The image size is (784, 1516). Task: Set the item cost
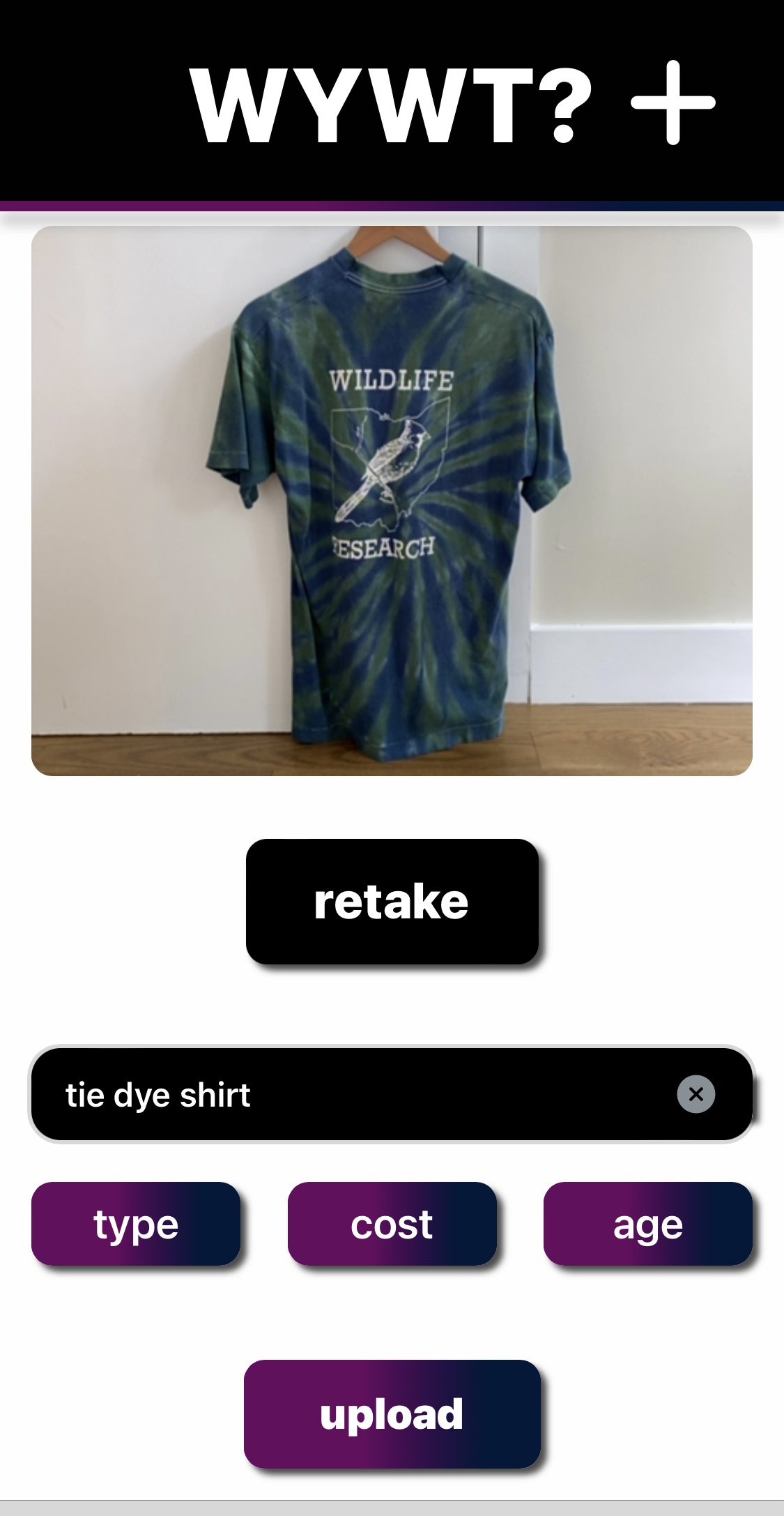coord(392,1224)
